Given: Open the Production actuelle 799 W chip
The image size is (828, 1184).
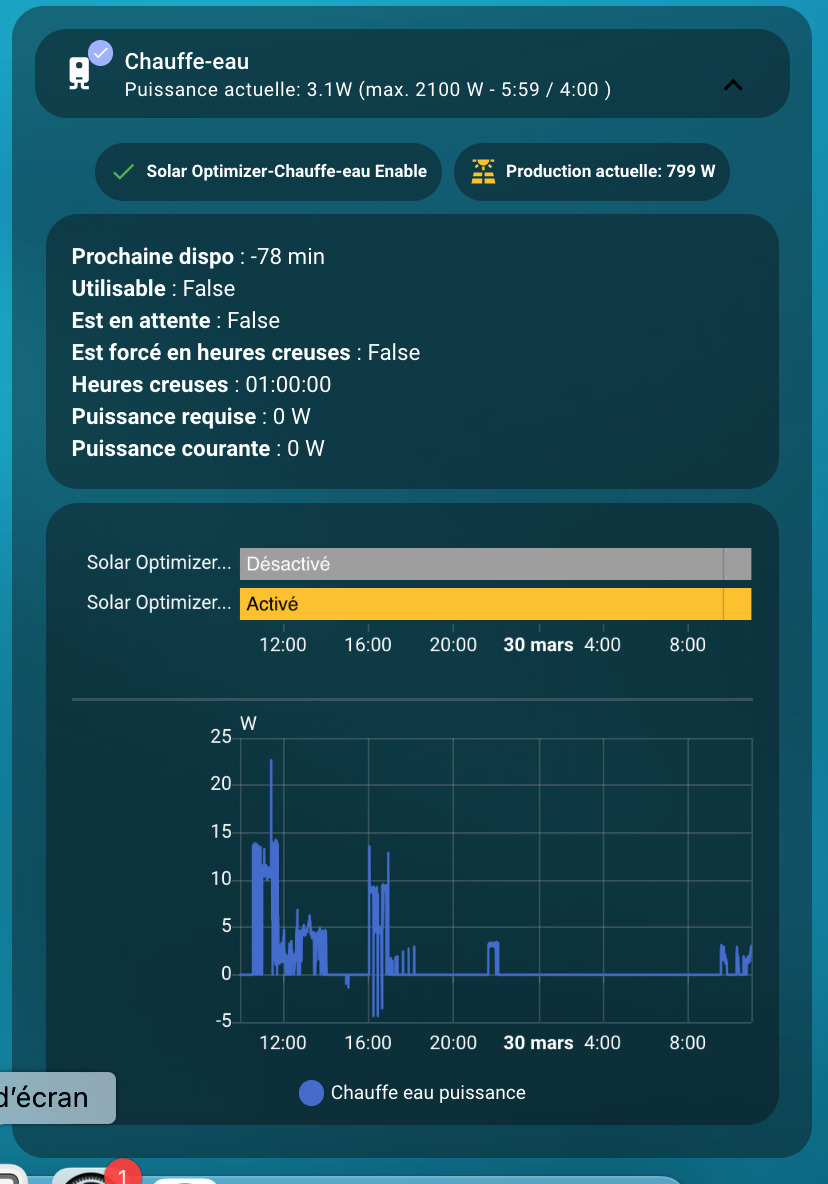Looking at the screenshot, I should 594,172.
